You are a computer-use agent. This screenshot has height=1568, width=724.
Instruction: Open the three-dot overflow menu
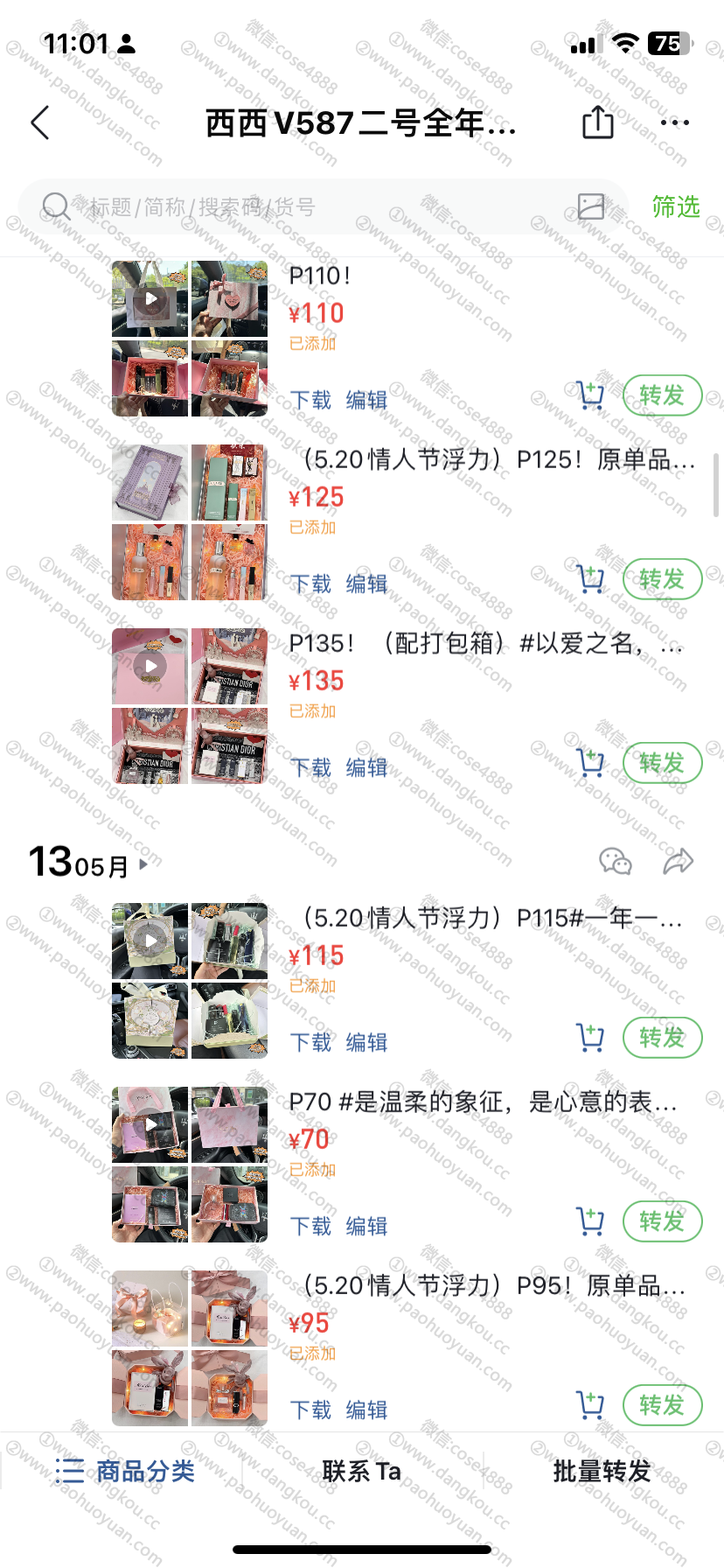(675, 122)
